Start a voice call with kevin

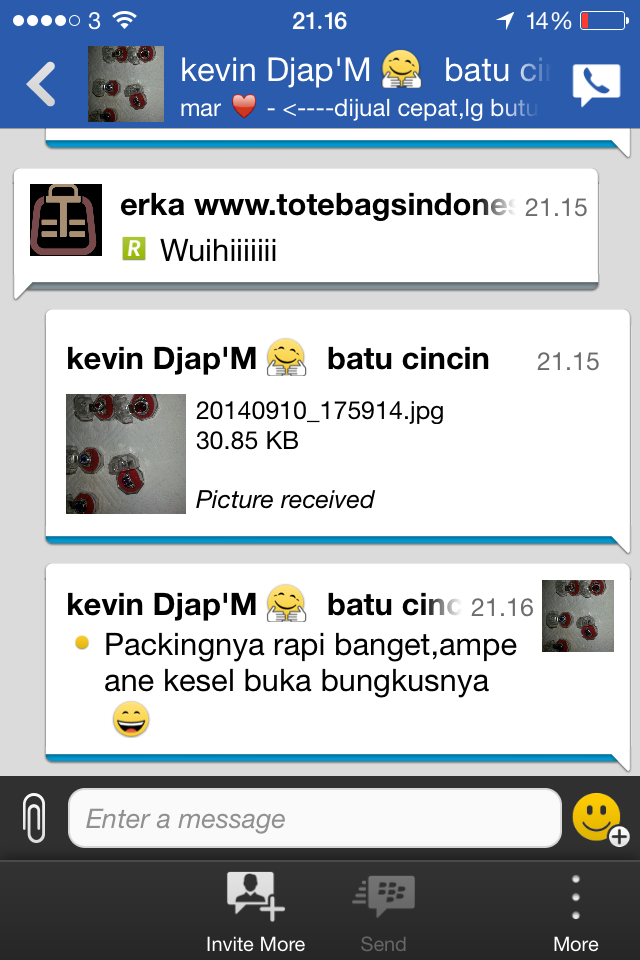point(596,85)
